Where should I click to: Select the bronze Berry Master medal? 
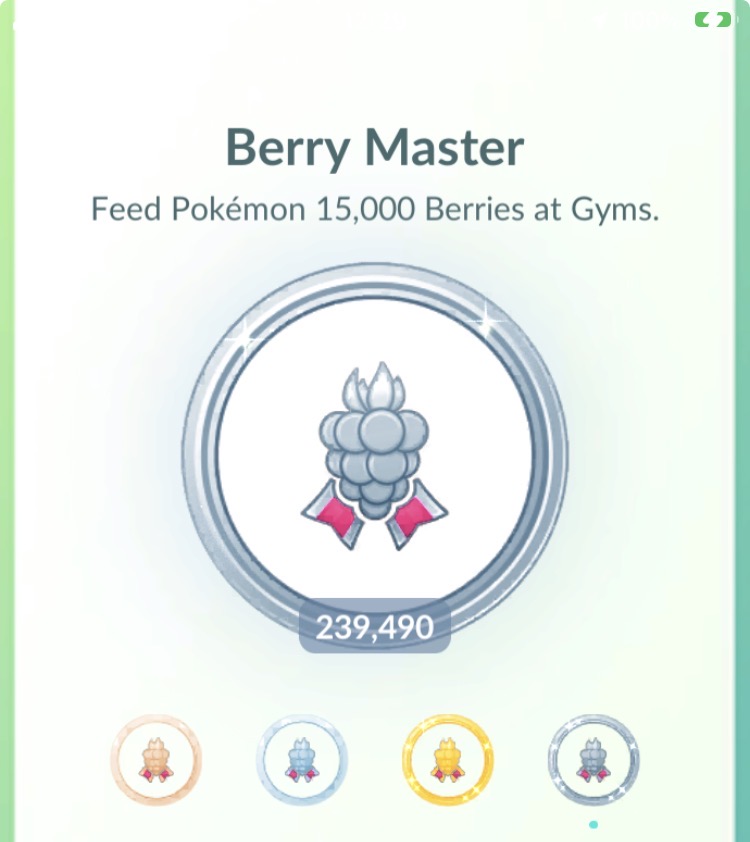[155, 761]
